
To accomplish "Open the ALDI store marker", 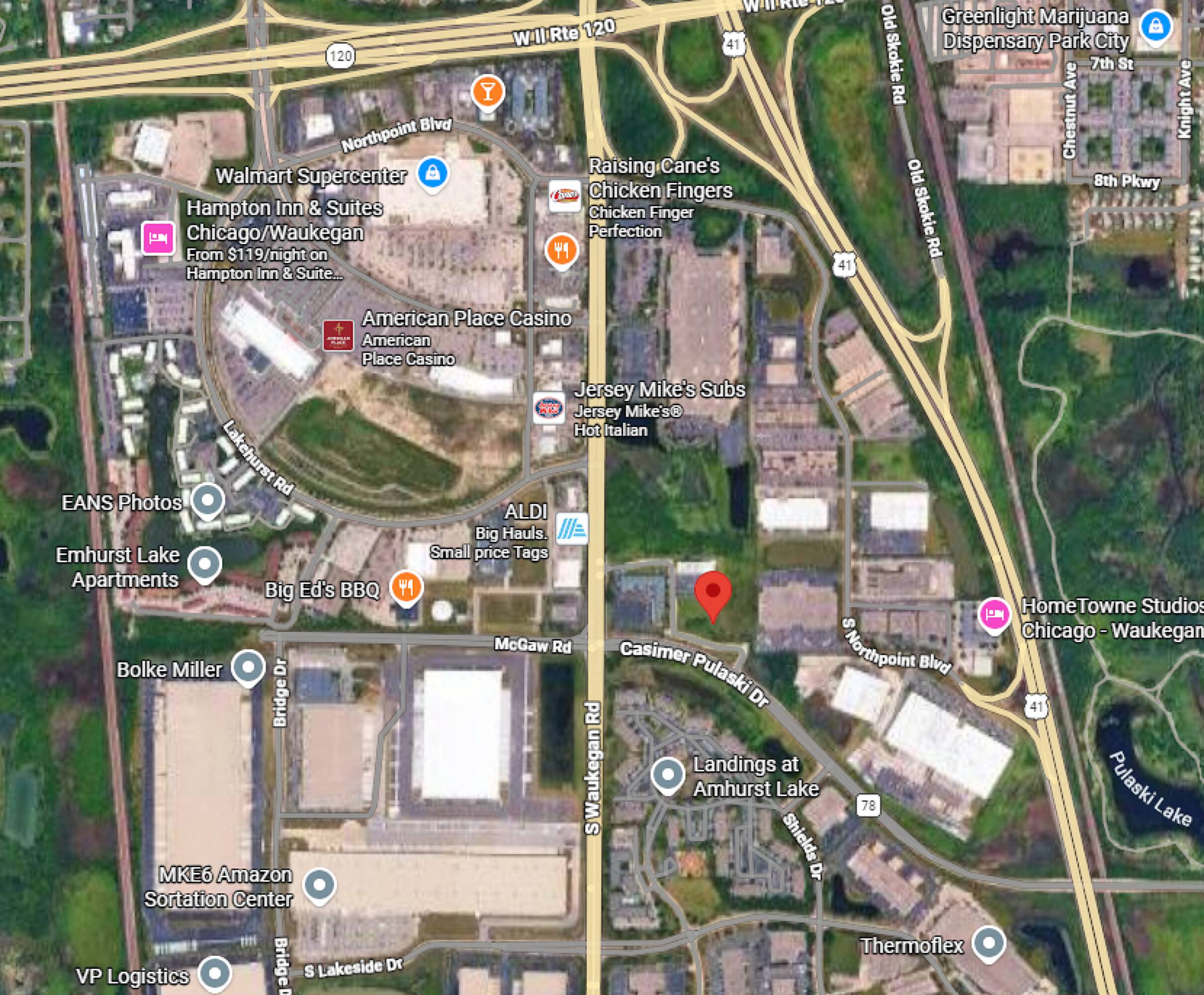I will pyautogui.click(x=572, y=527).
